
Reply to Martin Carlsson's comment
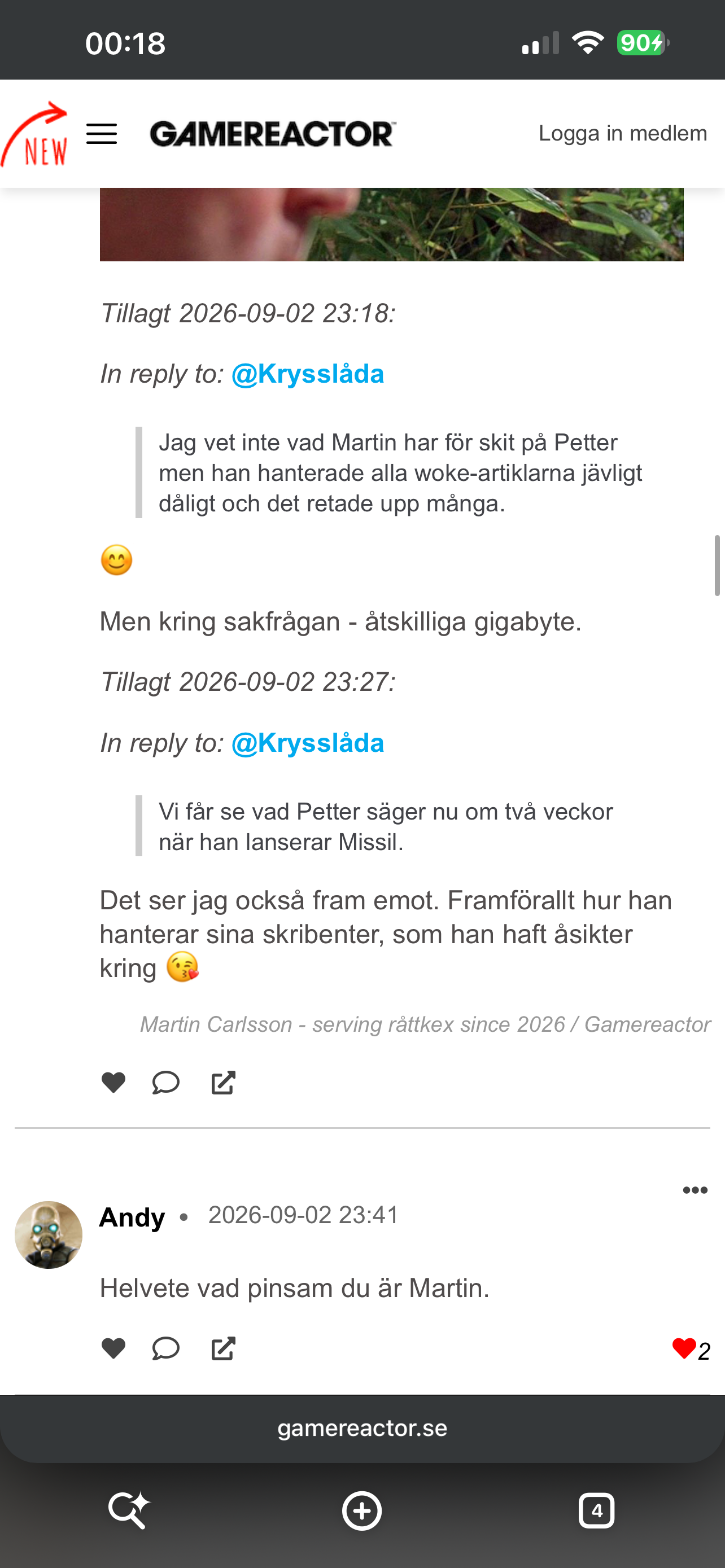click(165, 1082)
